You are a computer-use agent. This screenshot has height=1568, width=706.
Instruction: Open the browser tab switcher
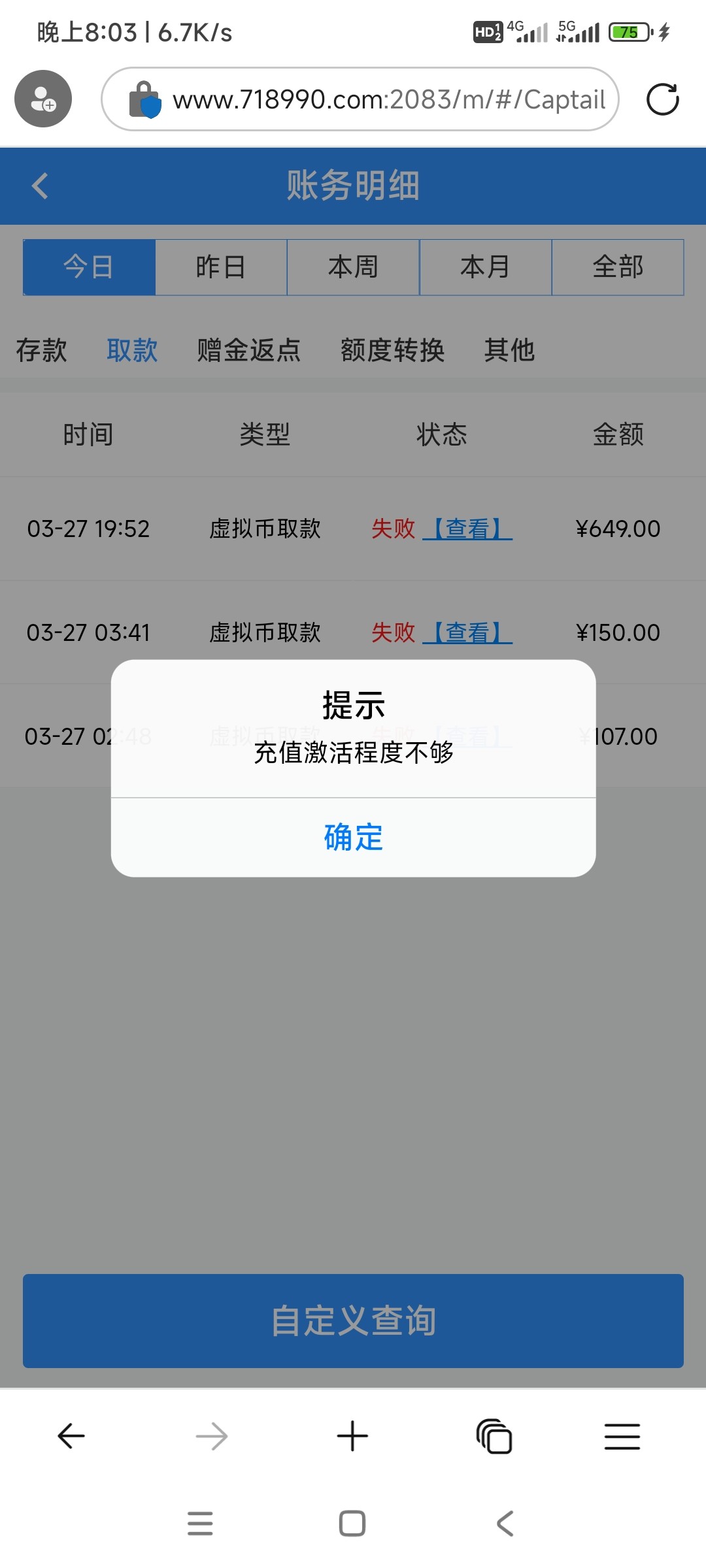pyautogui.click(x=494, y=1436)
